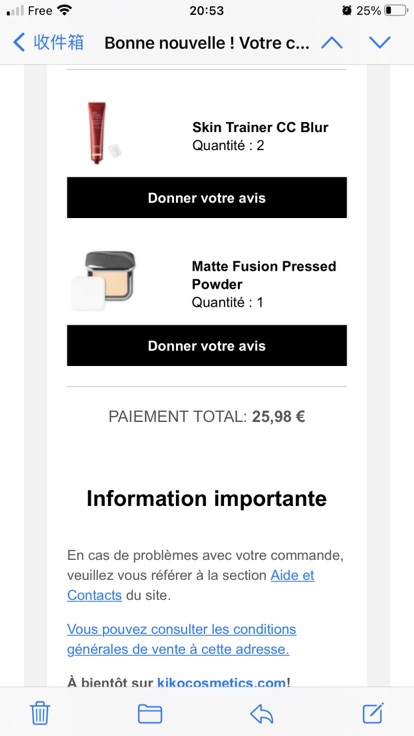Open the conditions générales de vente link

tap(182, 639)
